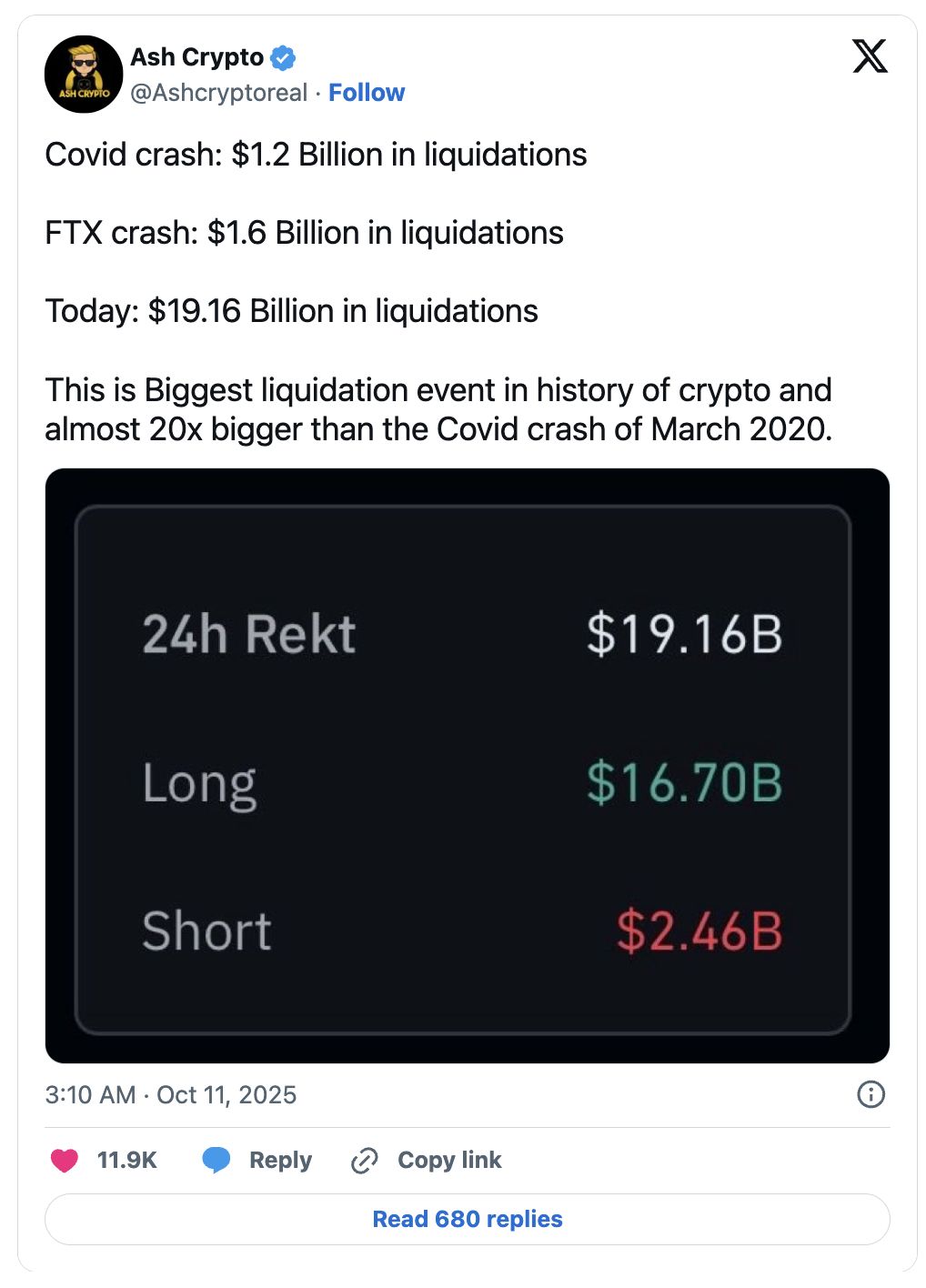The height and width of the screenshot is (1288, 926).
Task: Open the @Ashcryptoreal handle
Action: click(219, 93)
